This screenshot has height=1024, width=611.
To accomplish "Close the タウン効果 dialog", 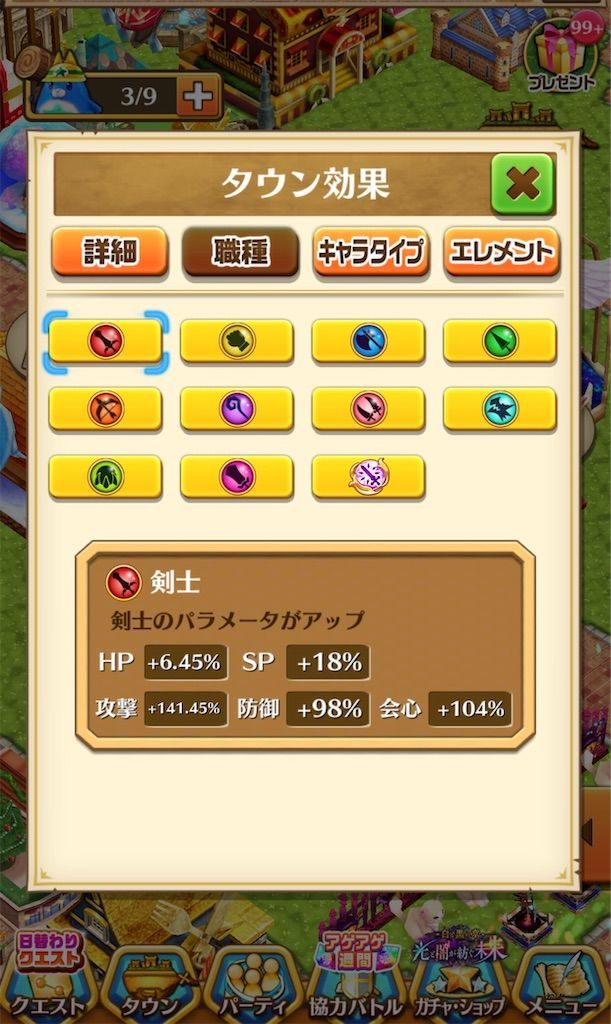I will coord(522,184).
